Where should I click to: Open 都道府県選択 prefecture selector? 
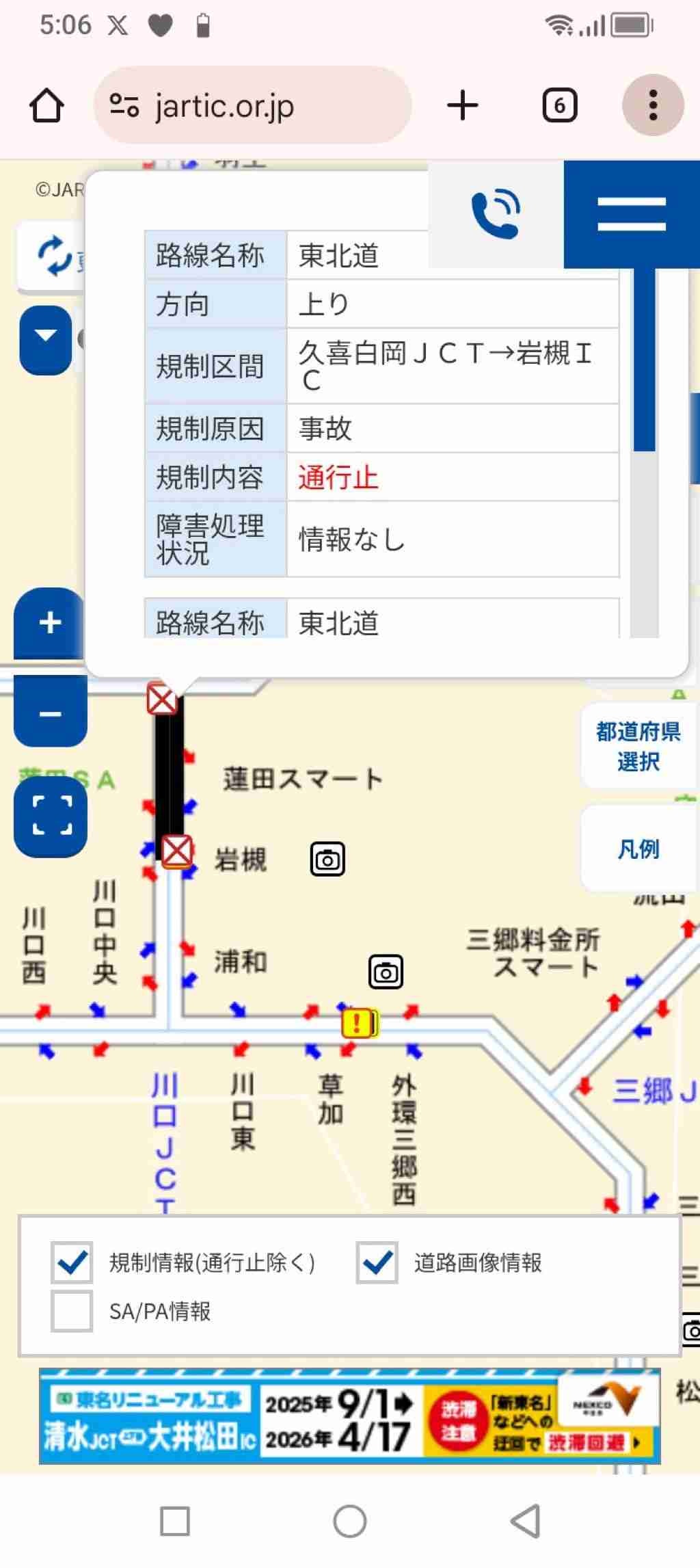637,746
